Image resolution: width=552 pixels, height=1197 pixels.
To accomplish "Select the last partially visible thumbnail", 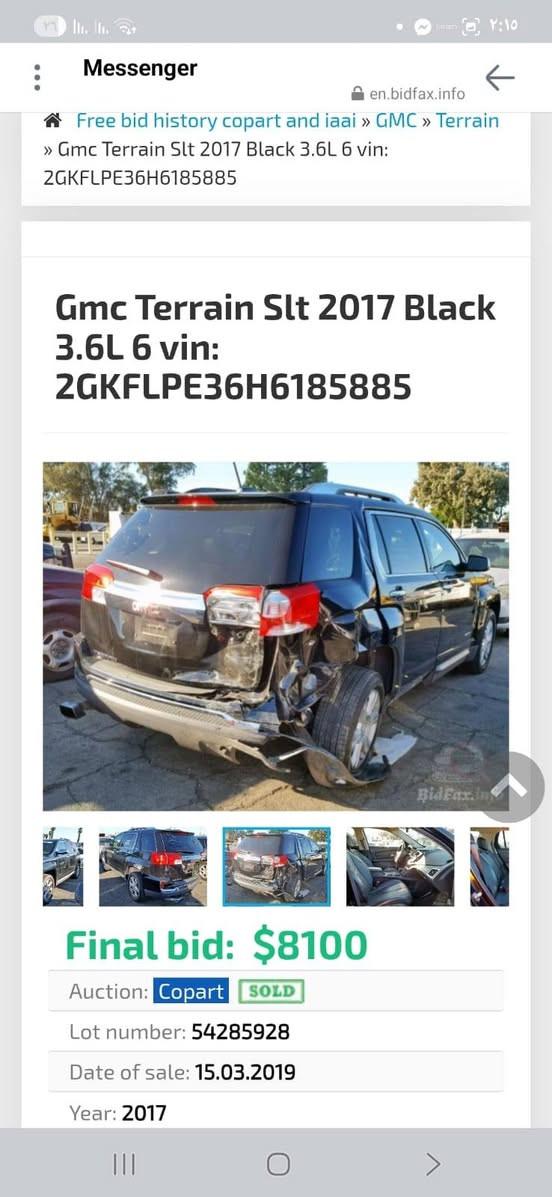I will pos(489,866).
